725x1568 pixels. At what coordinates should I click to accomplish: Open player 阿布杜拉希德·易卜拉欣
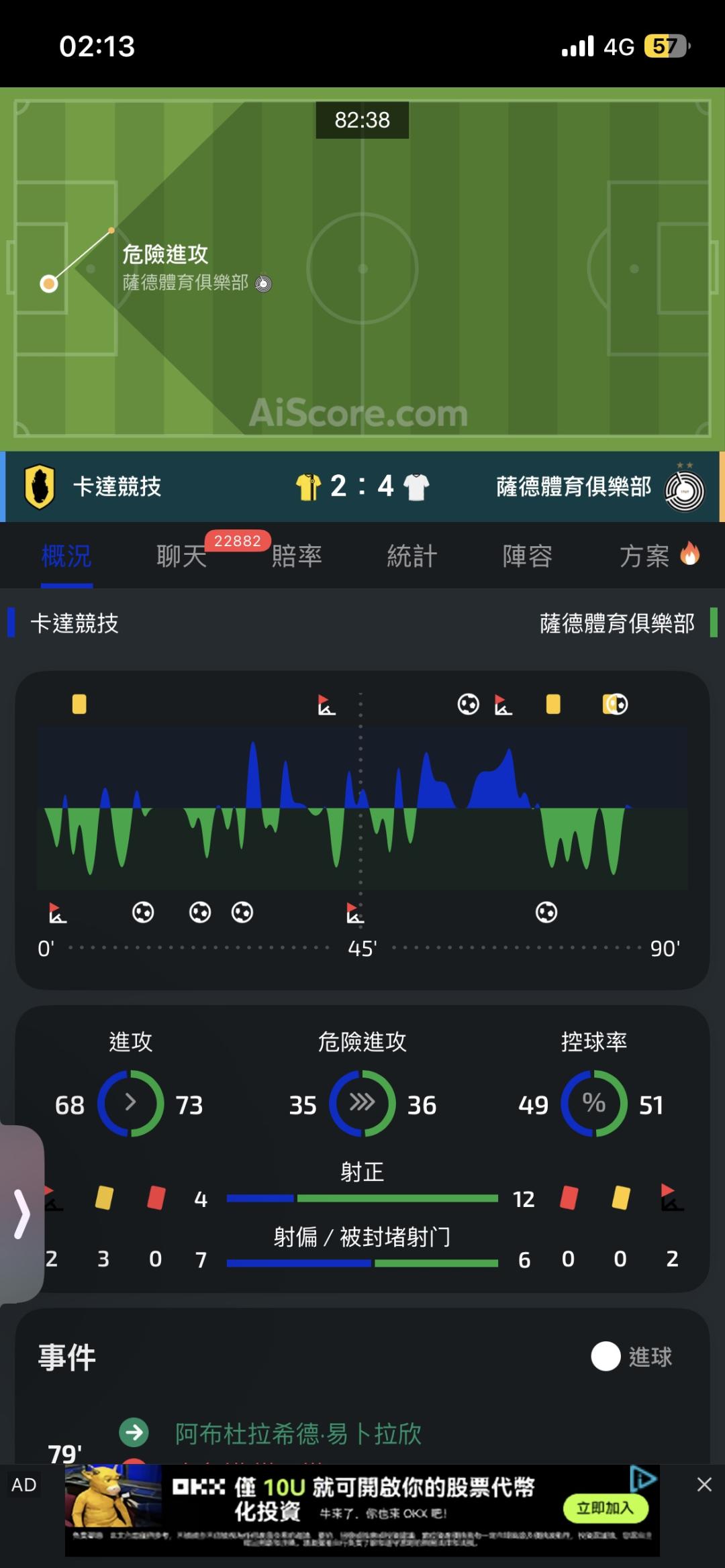point(298,1433)
